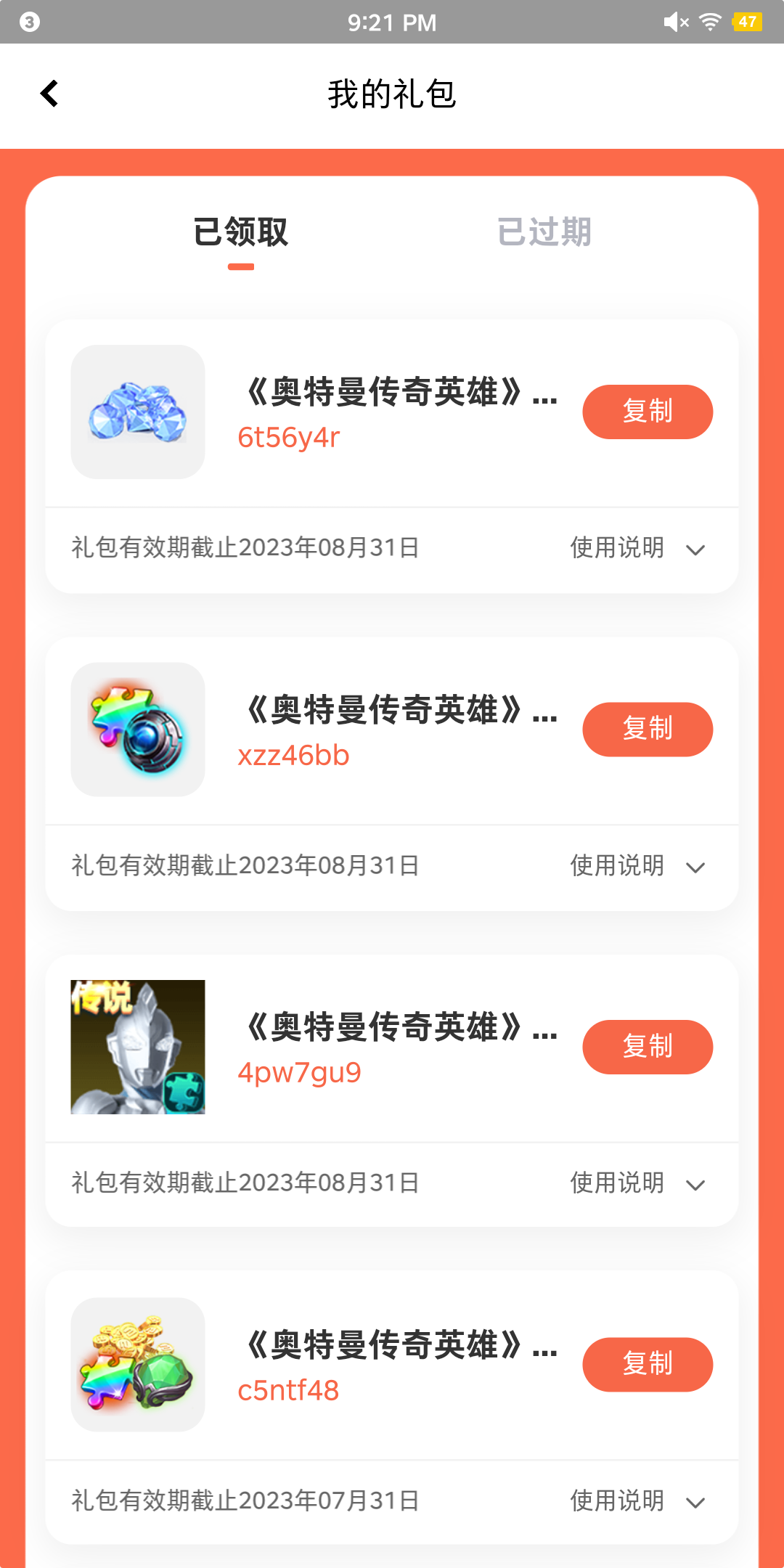Viewport: 784px width, 1568px height.
Task: Switch to the 已过期 tab
Action: [x=544, y=232]
